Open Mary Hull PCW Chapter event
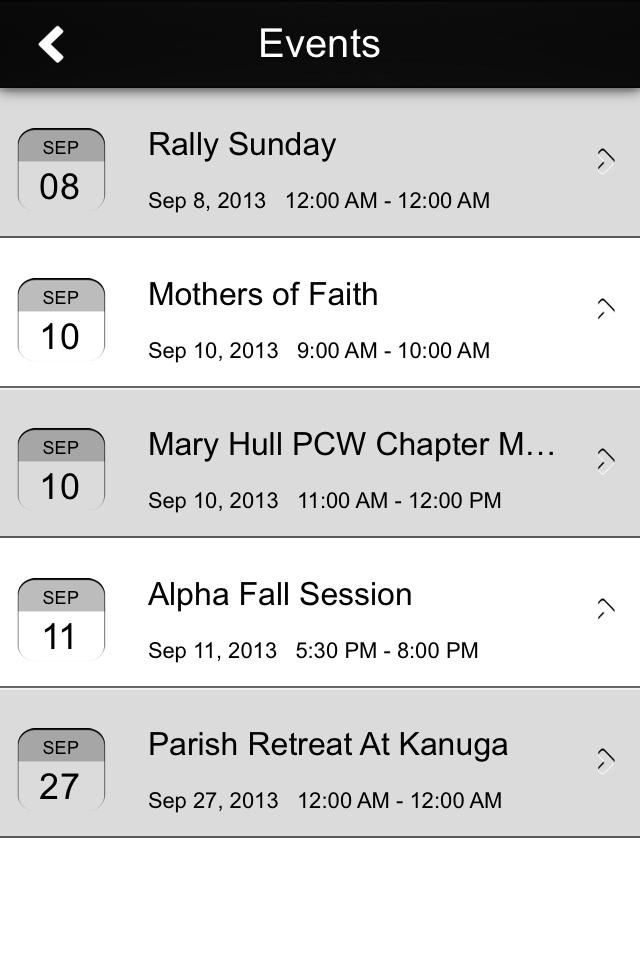The width and height of the screenshot is (640, 960). pyautogui.click(x=320, y=464)
